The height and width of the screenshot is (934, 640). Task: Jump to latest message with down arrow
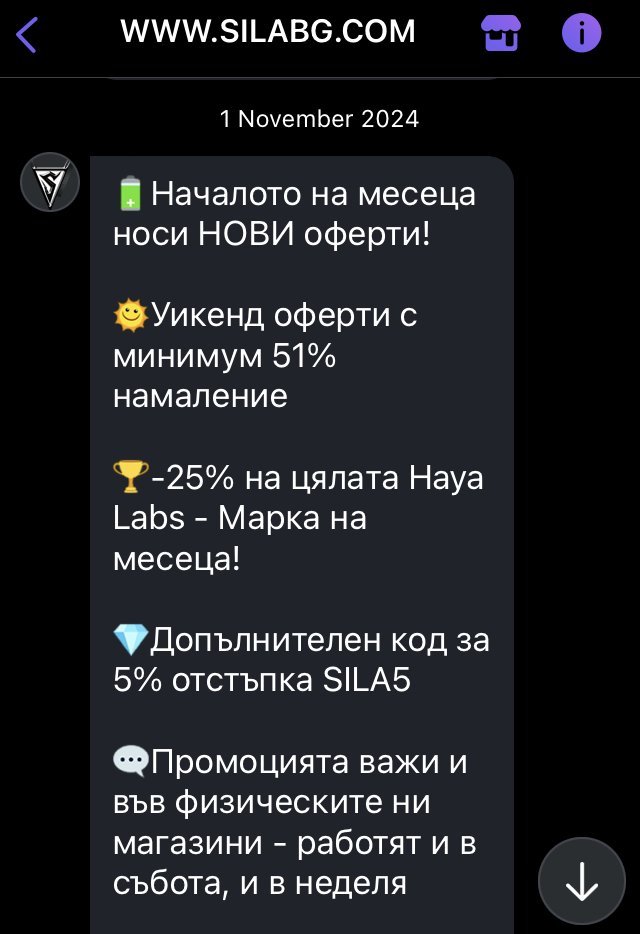[x=582, y=880]
